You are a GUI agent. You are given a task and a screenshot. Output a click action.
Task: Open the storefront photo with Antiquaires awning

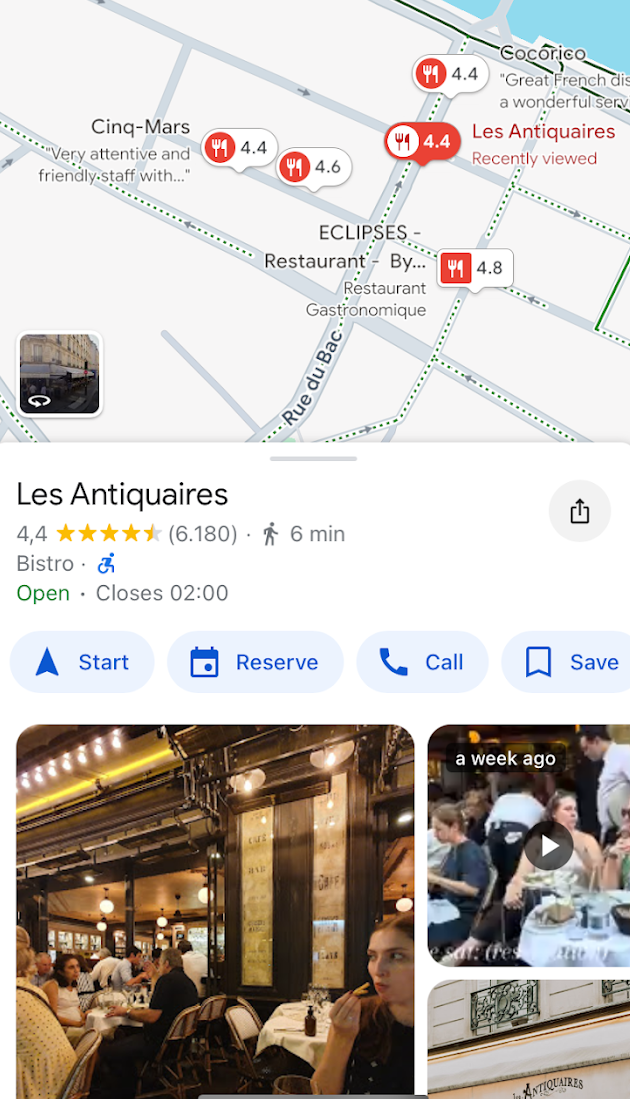[x=528, y=1038]
